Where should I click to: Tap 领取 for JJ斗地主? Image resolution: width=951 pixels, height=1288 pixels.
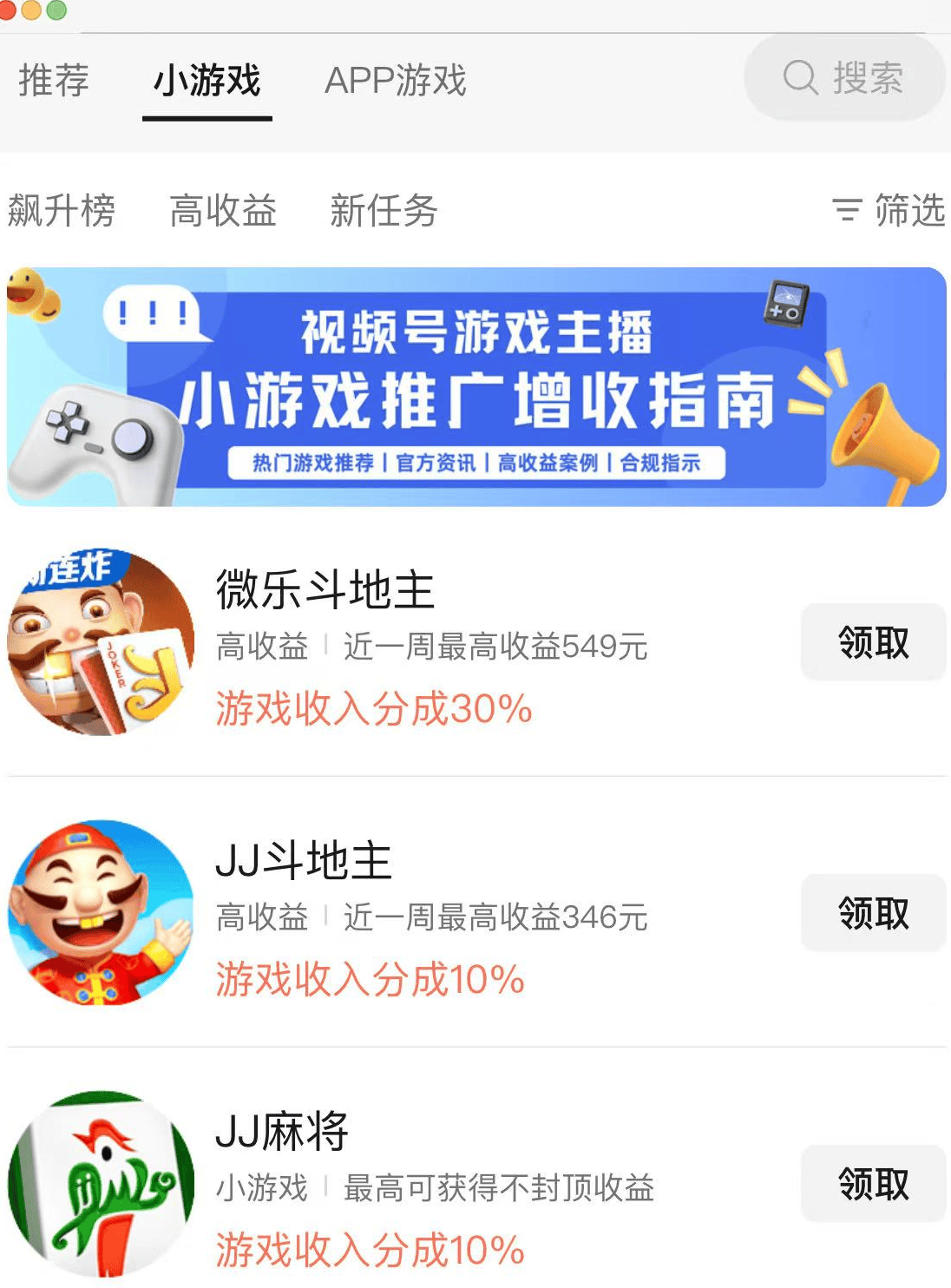[x=873, y=913]
